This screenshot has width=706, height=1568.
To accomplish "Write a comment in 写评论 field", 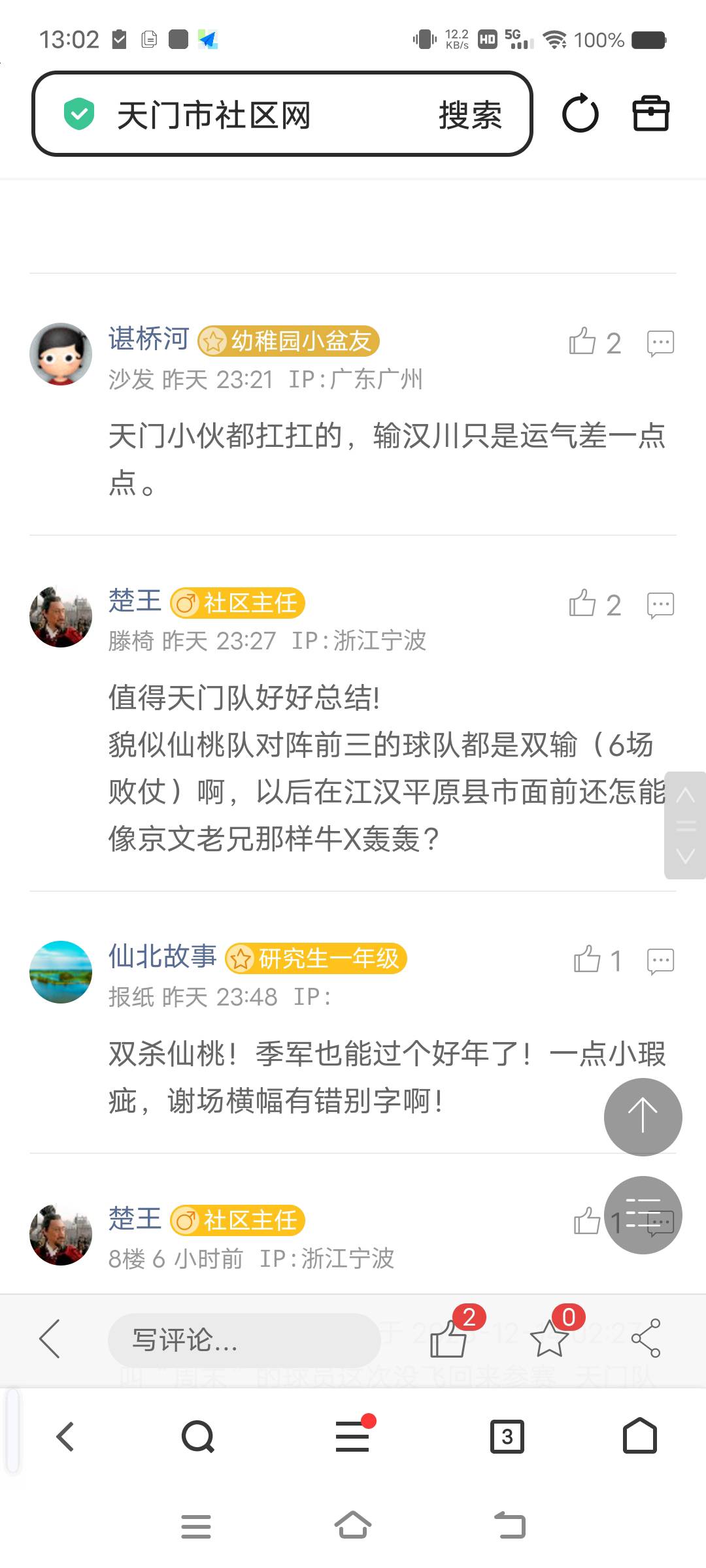I will [x=243, y=1340].
